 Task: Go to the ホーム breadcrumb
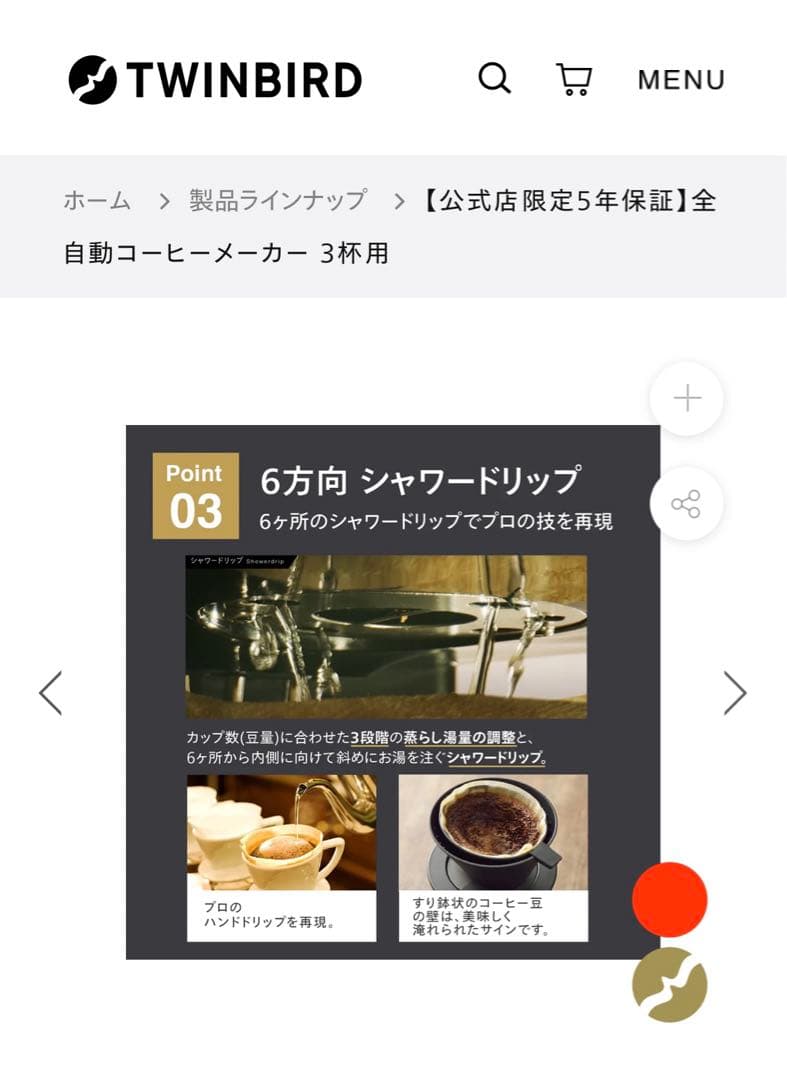click(97, 200)
